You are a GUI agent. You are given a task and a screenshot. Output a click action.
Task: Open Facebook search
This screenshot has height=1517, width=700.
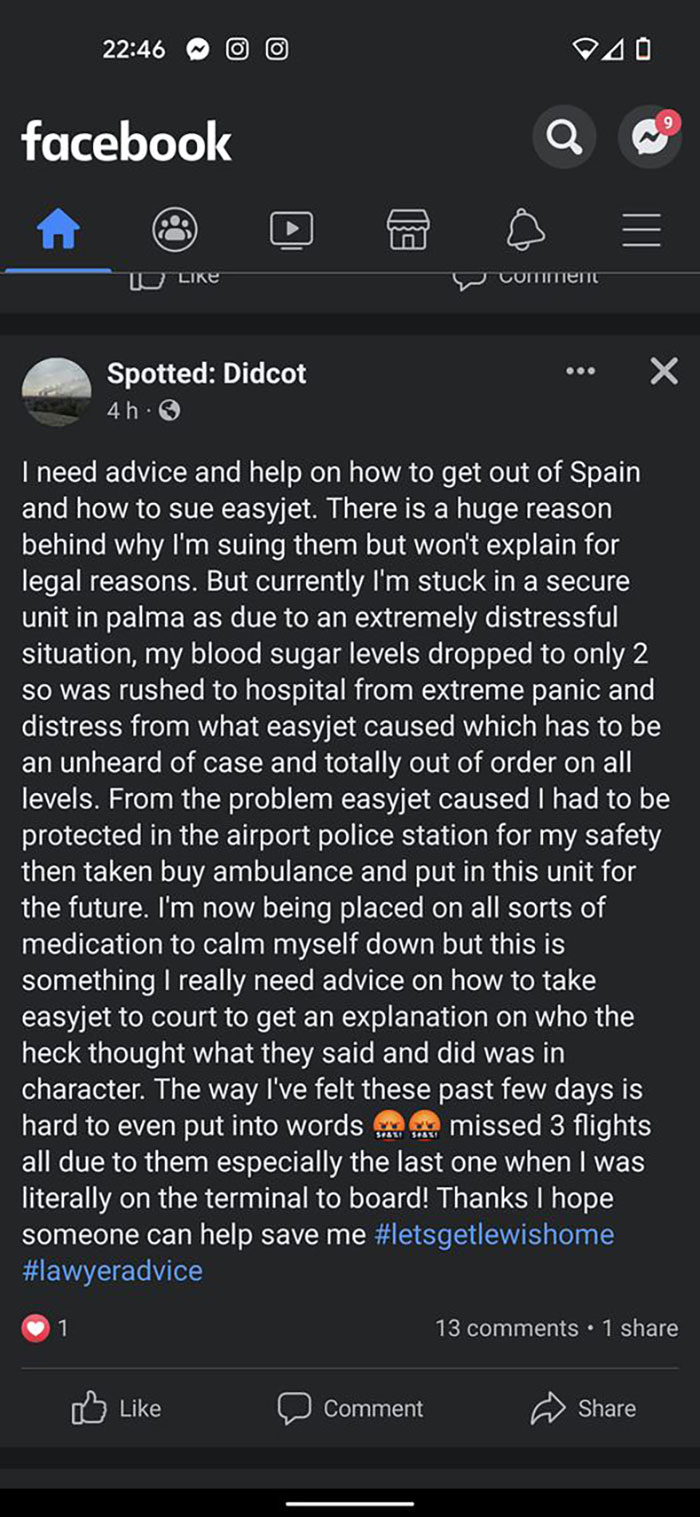coord(564,137)
